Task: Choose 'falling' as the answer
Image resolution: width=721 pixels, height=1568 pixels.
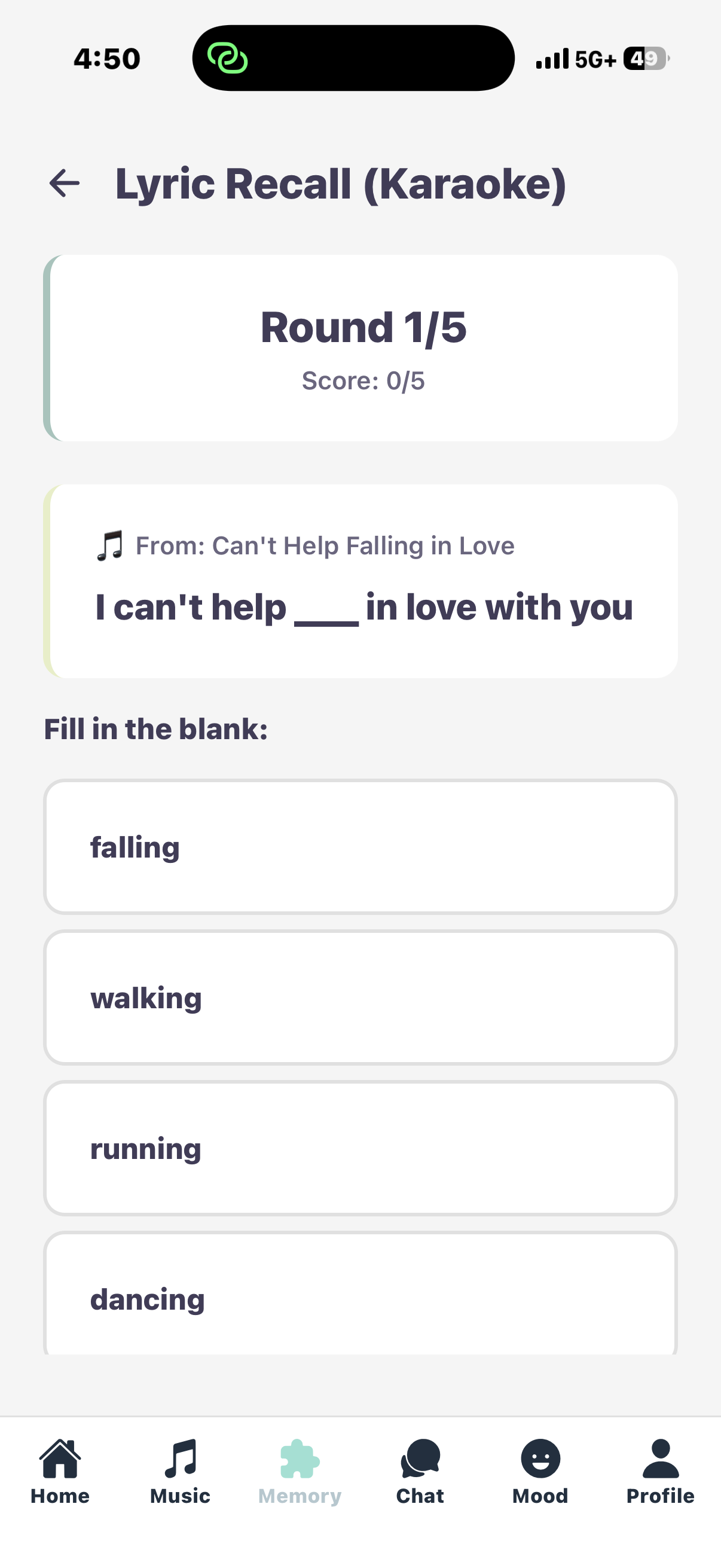Action: pyautogui.click(x=360, y=847)
